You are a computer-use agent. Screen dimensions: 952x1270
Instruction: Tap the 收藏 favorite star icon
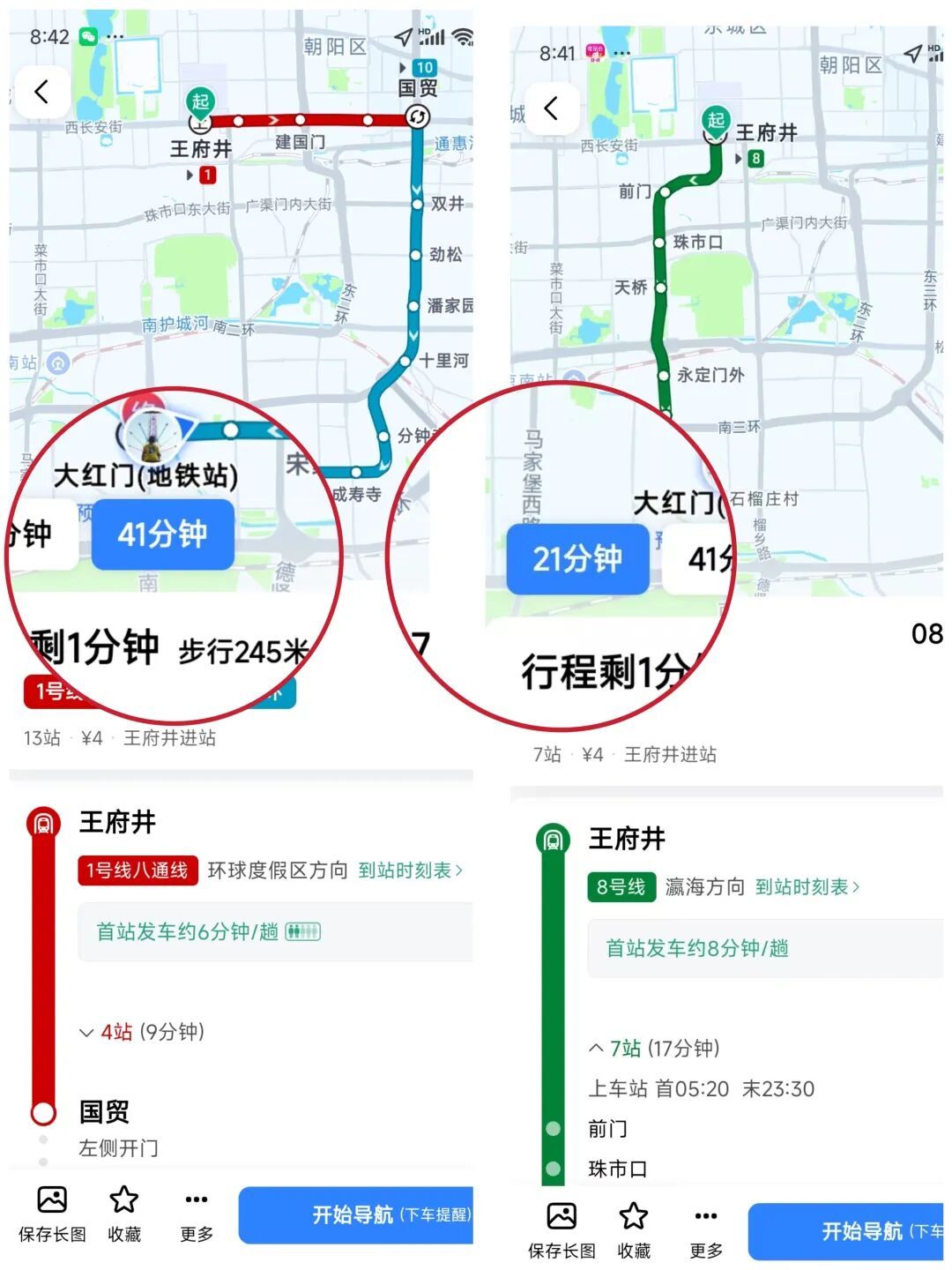click(x=123, y=1199)
